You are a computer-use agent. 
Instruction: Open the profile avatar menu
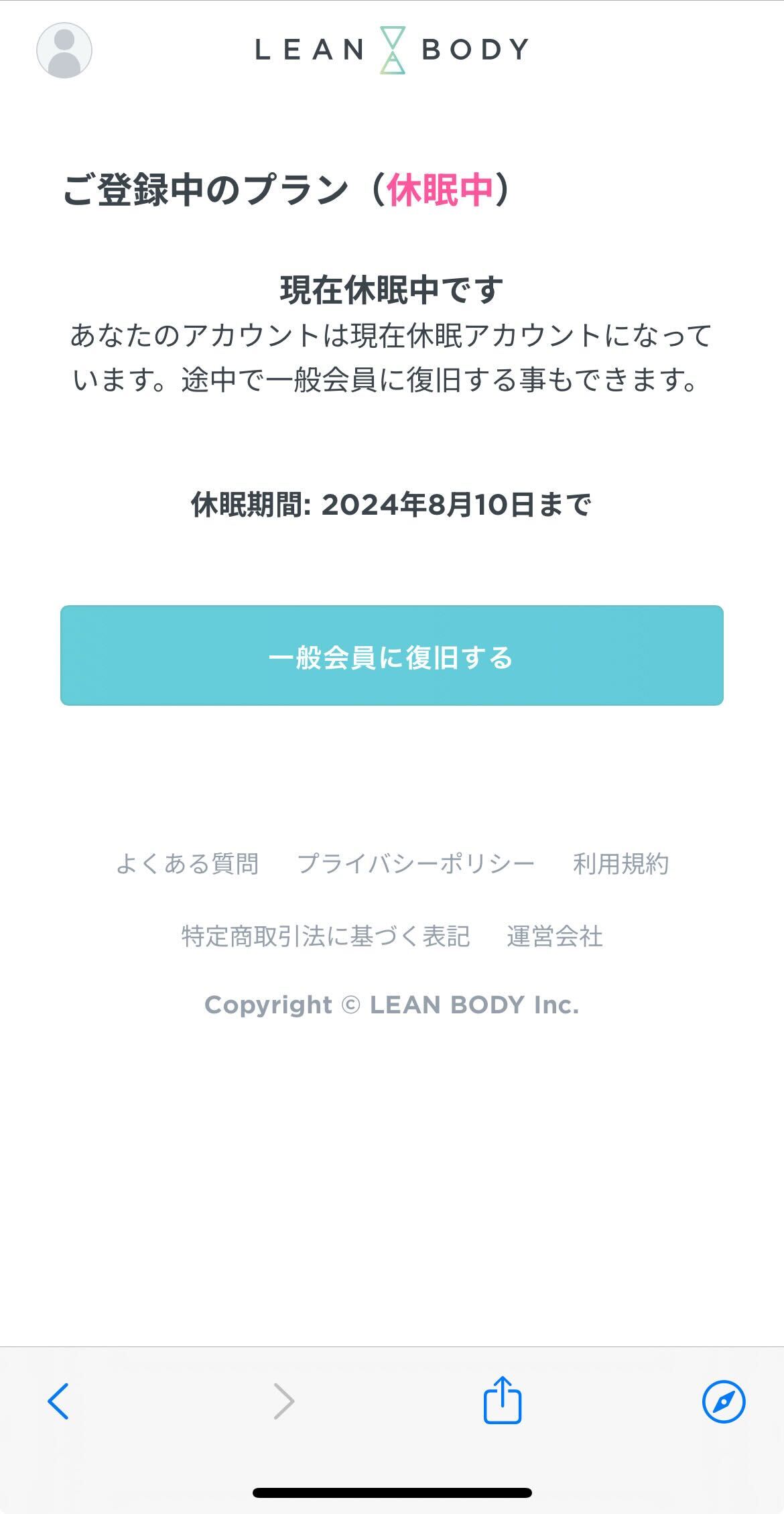tap(64, 50)
